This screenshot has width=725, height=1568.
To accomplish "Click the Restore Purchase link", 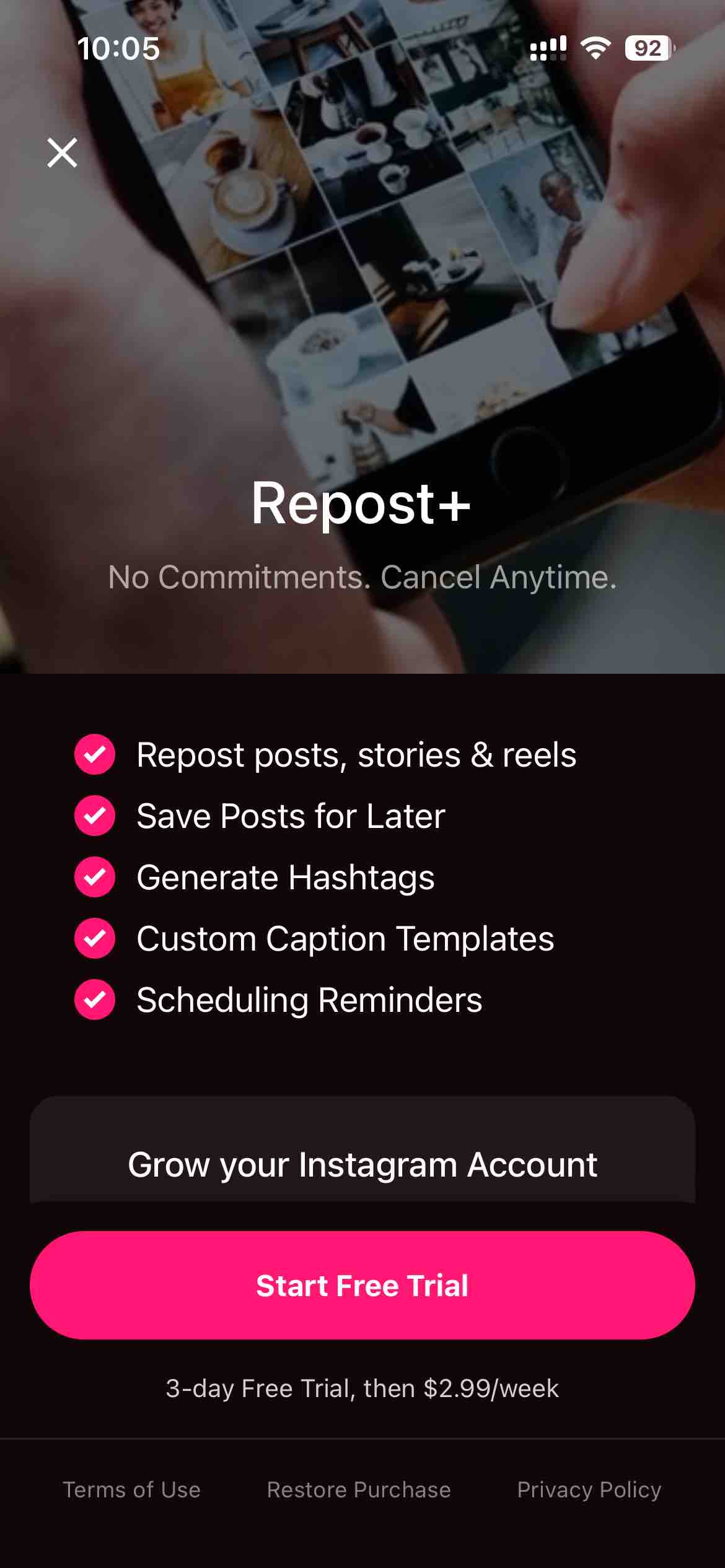I will (x=358, y=1490).
